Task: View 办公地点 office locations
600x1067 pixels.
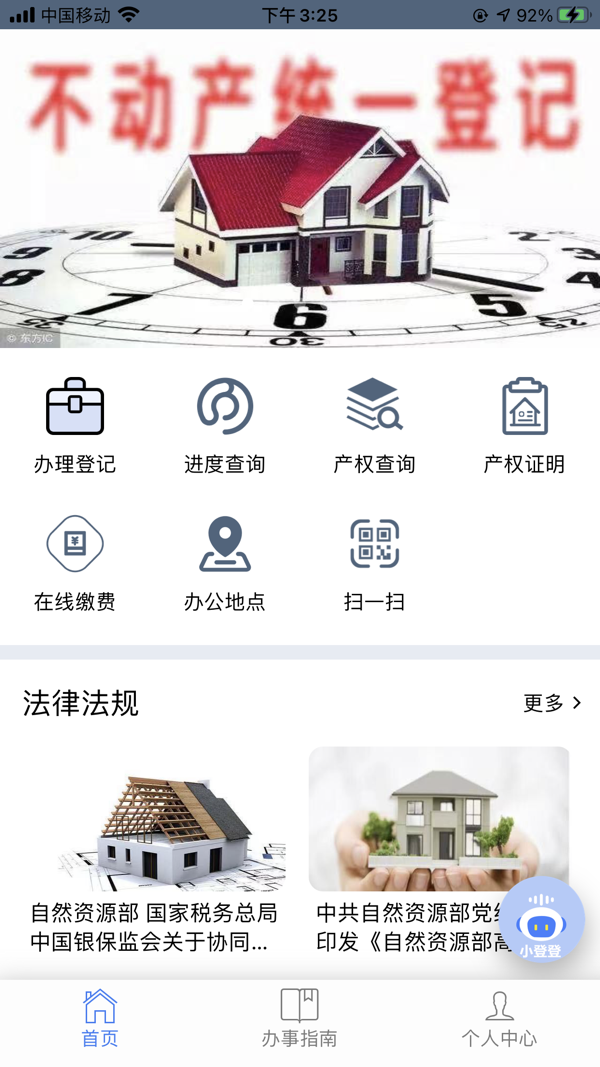Action: pos(225,562)
